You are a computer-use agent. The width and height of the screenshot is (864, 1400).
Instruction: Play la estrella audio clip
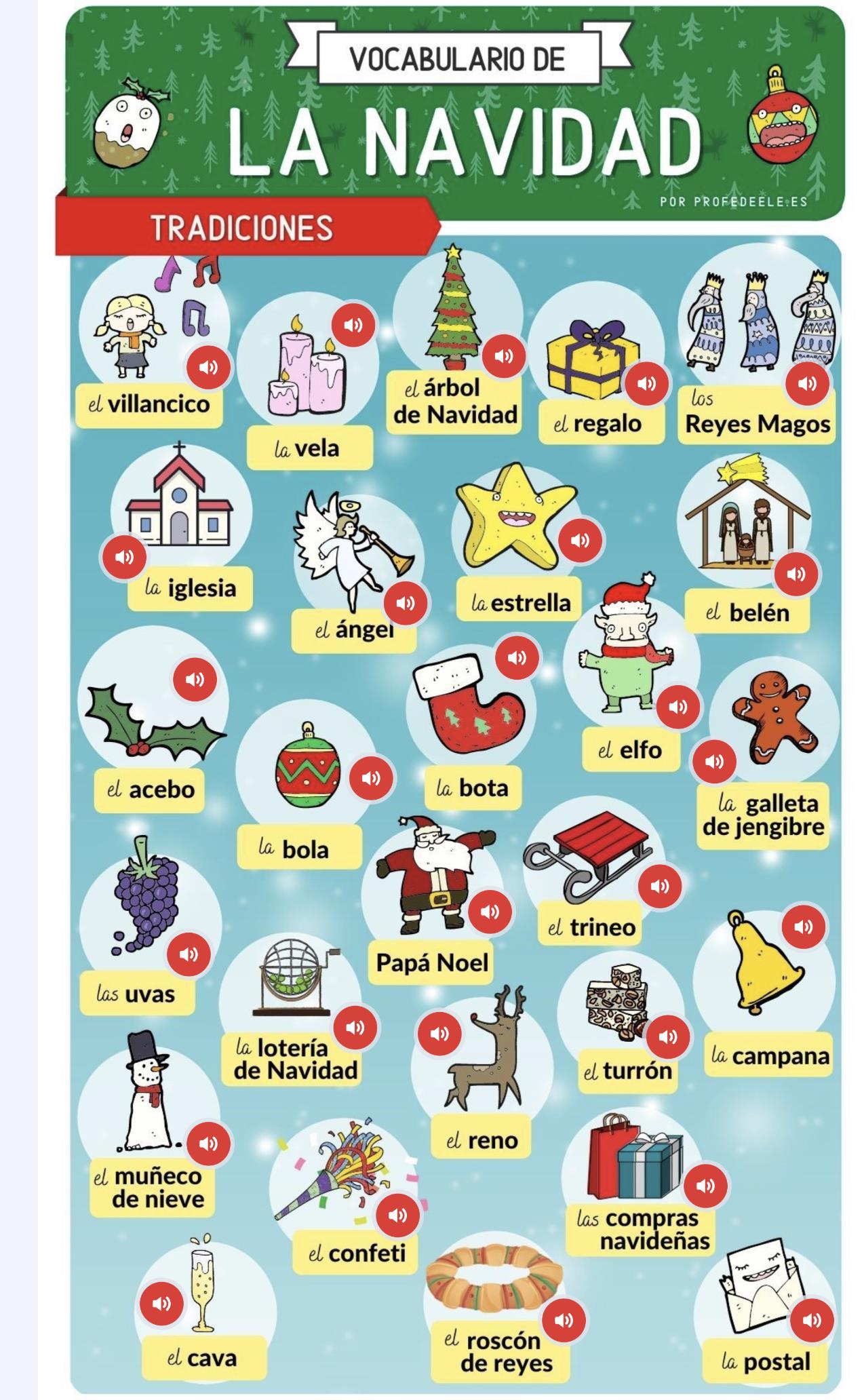tap(581, 541)
